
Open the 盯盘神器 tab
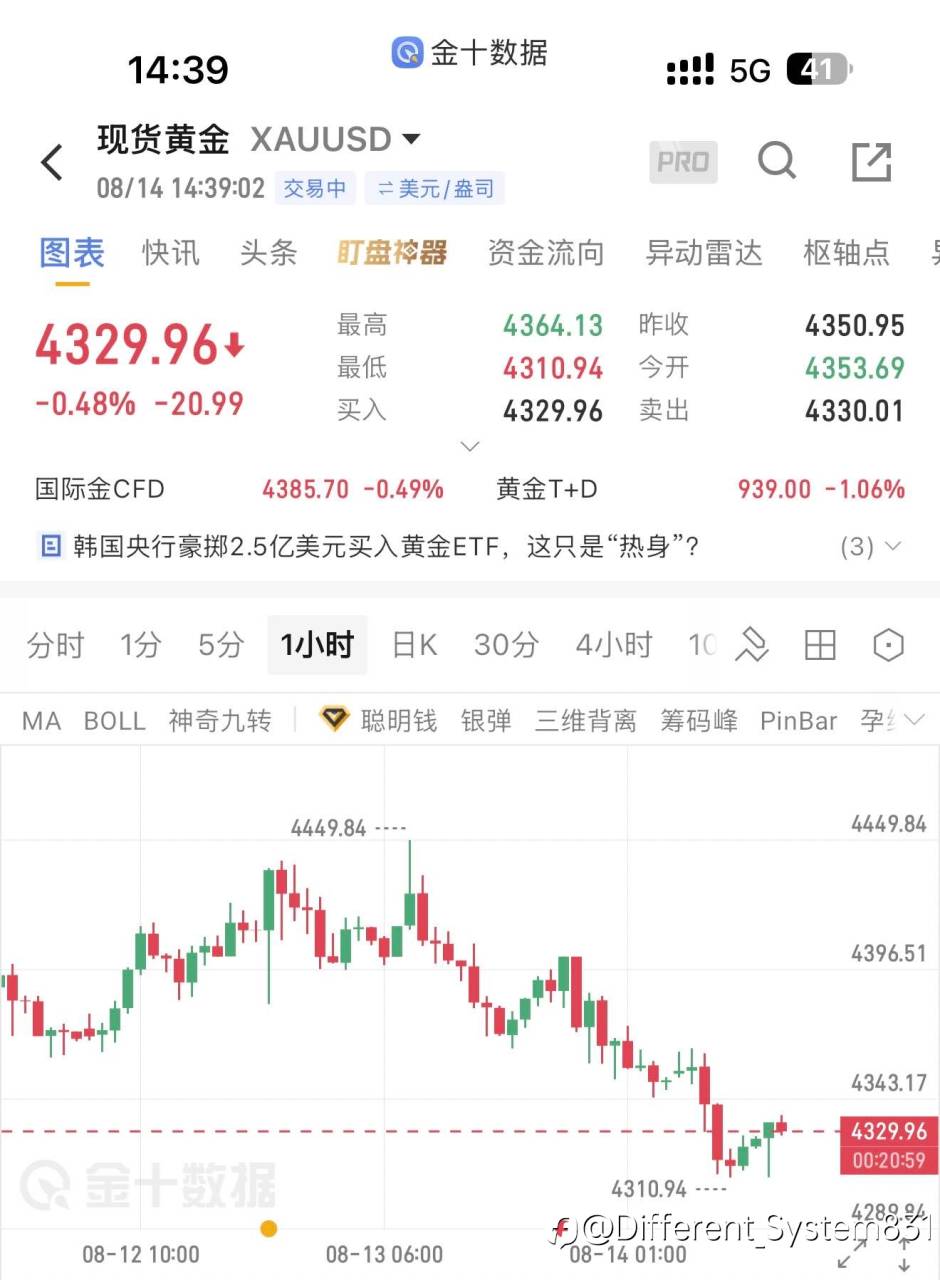pos(391,253)
